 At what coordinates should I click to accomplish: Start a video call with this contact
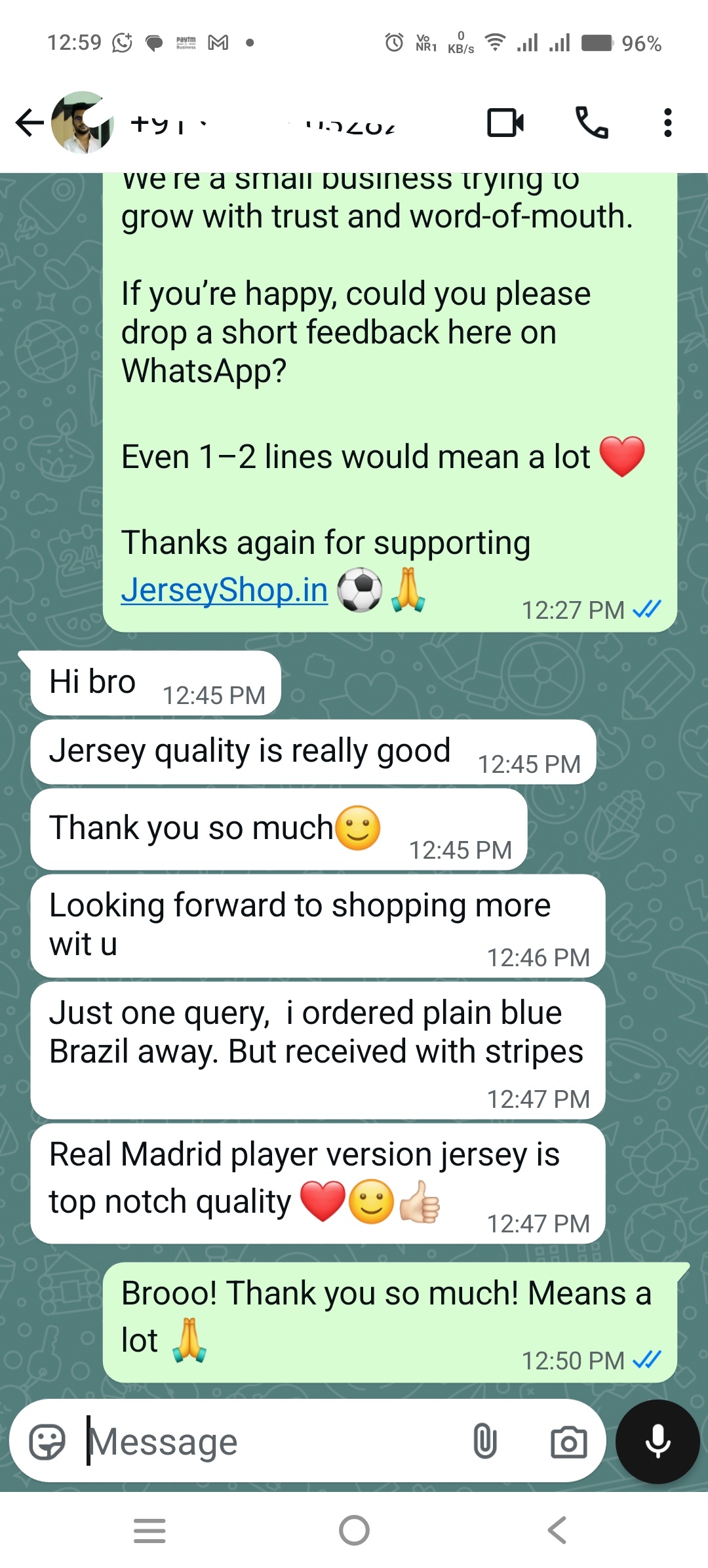505,123
